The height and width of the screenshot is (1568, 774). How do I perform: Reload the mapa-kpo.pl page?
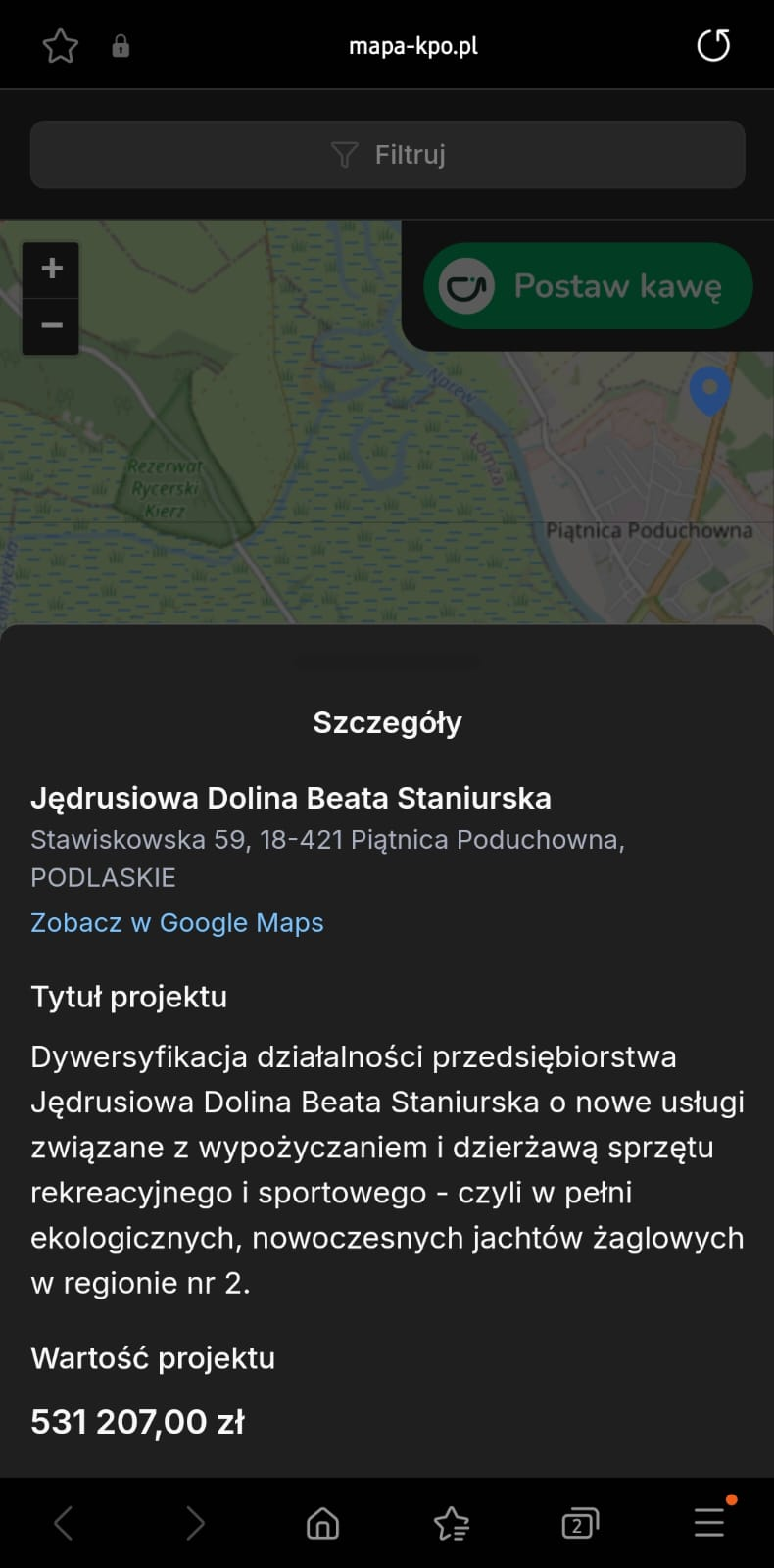(712, 46)
